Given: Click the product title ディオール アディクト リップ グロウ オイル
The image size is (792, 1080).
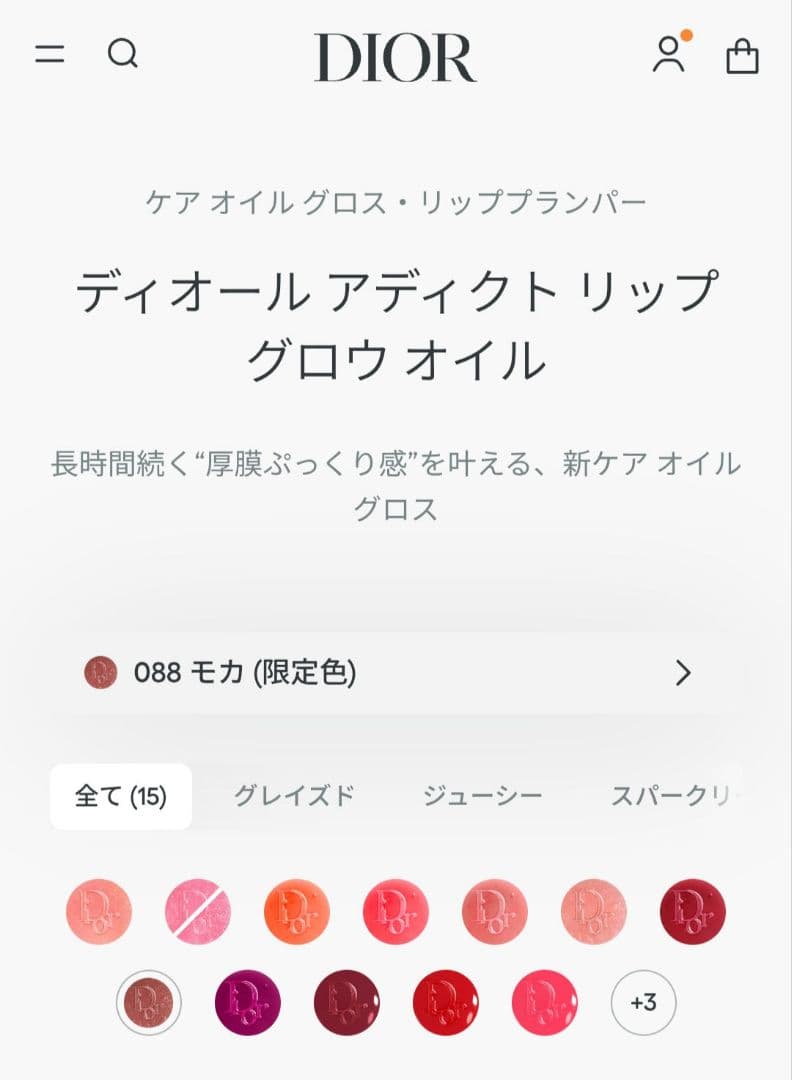Looking at the screenshot, I should (396, 318).
